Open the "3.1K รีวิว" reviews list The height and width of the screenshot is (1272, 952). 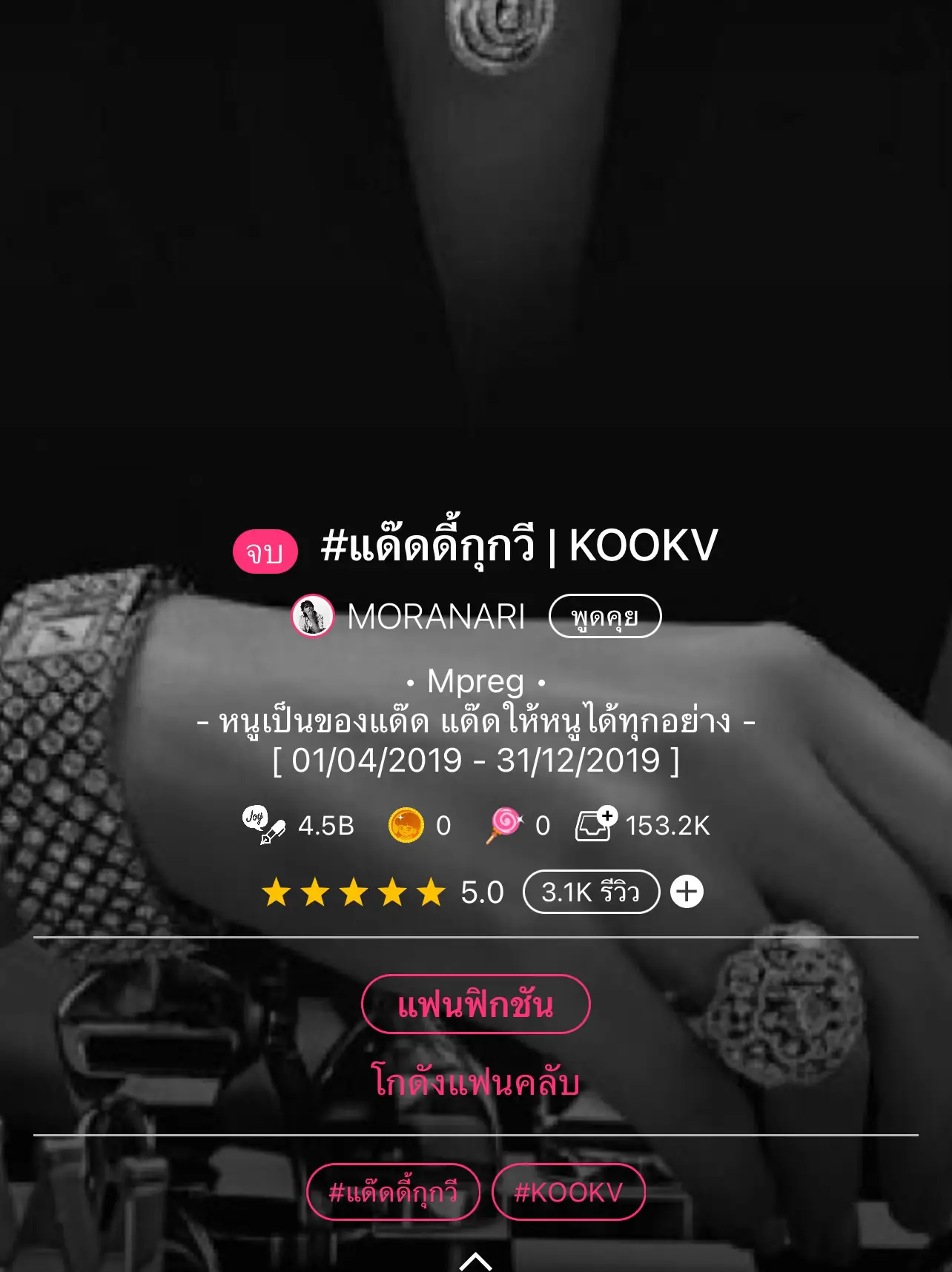point(591,892)
